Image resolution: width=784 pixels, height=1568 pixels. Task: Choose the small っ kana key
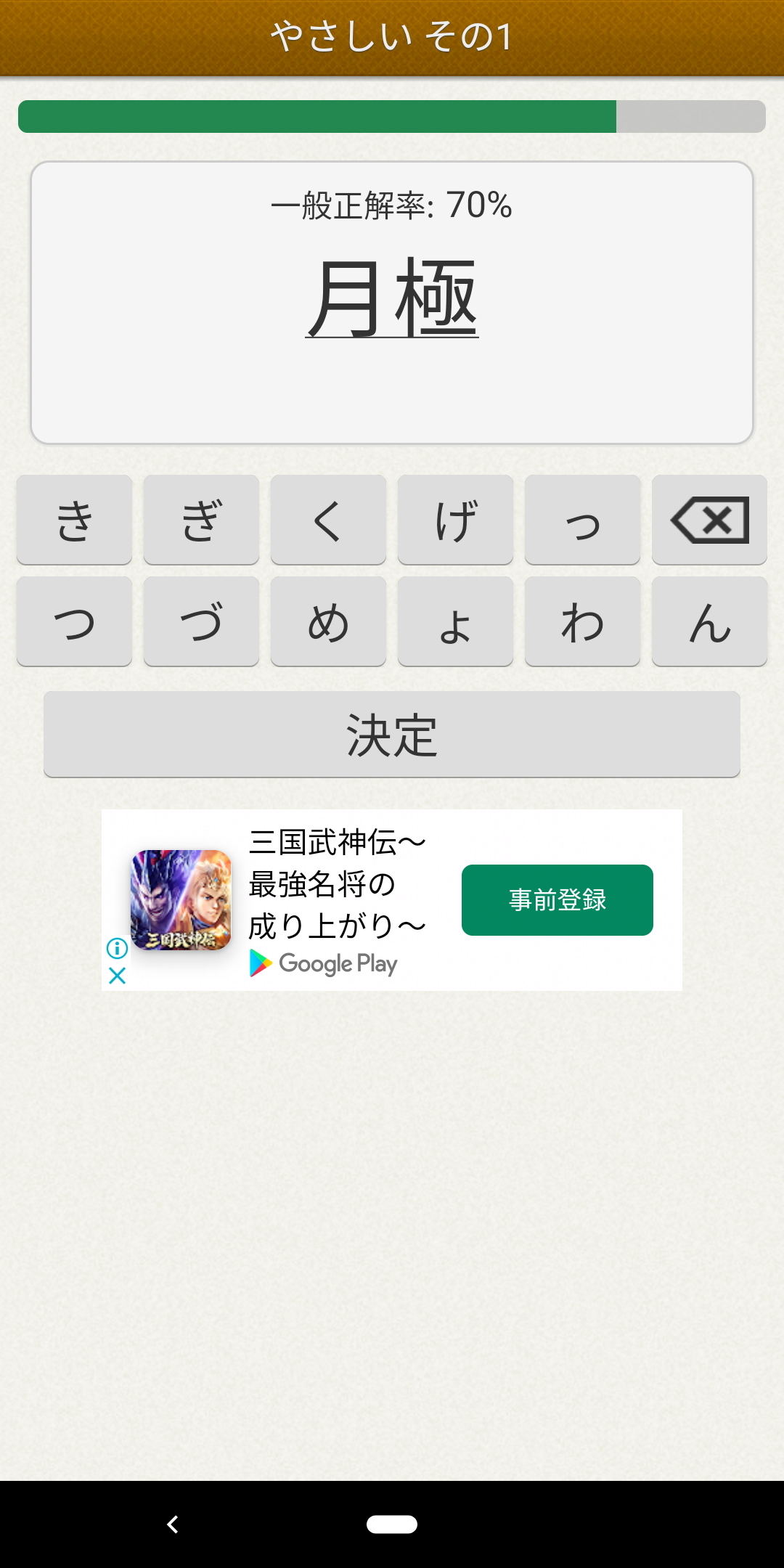point(582,520)
